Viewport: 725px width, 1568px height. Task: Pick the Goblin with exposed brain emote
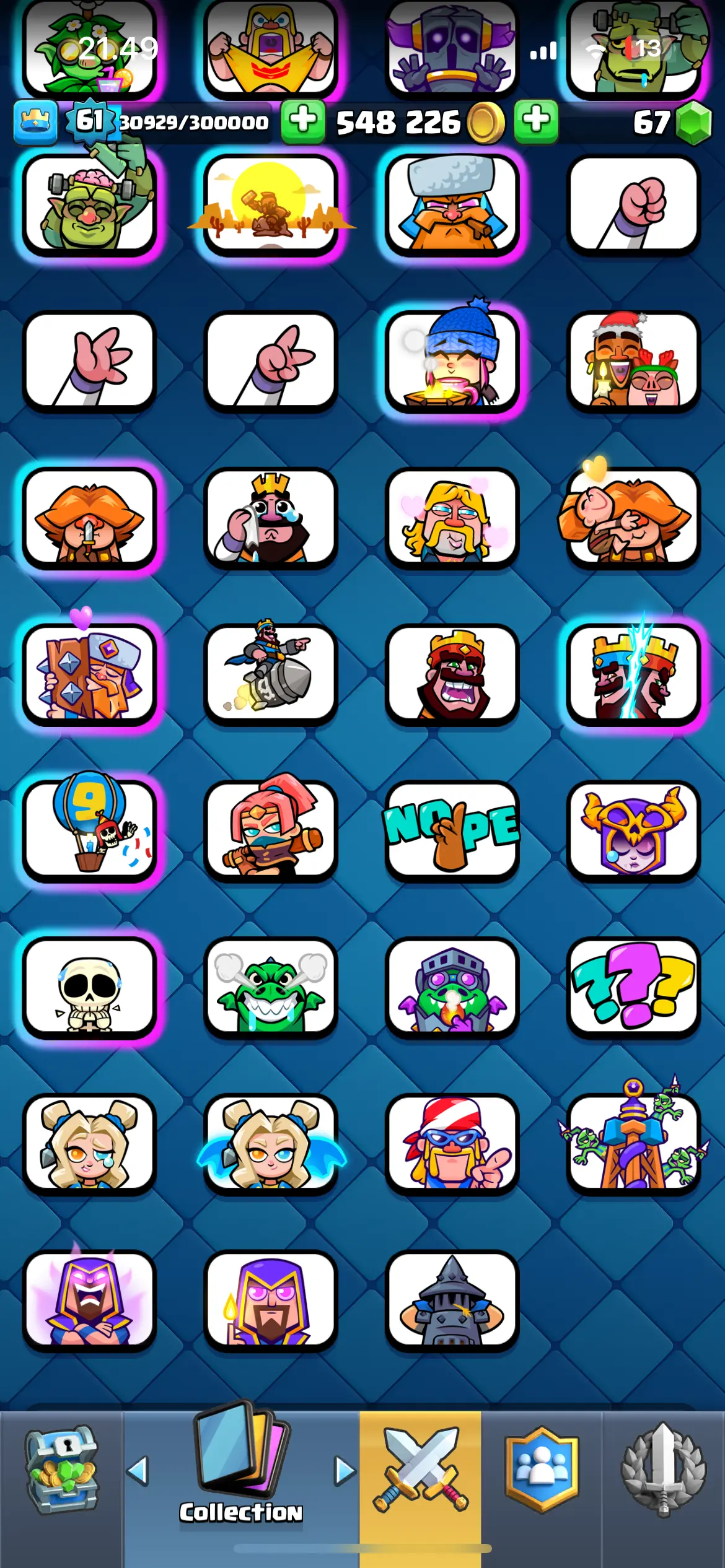[x=90, y=204]
